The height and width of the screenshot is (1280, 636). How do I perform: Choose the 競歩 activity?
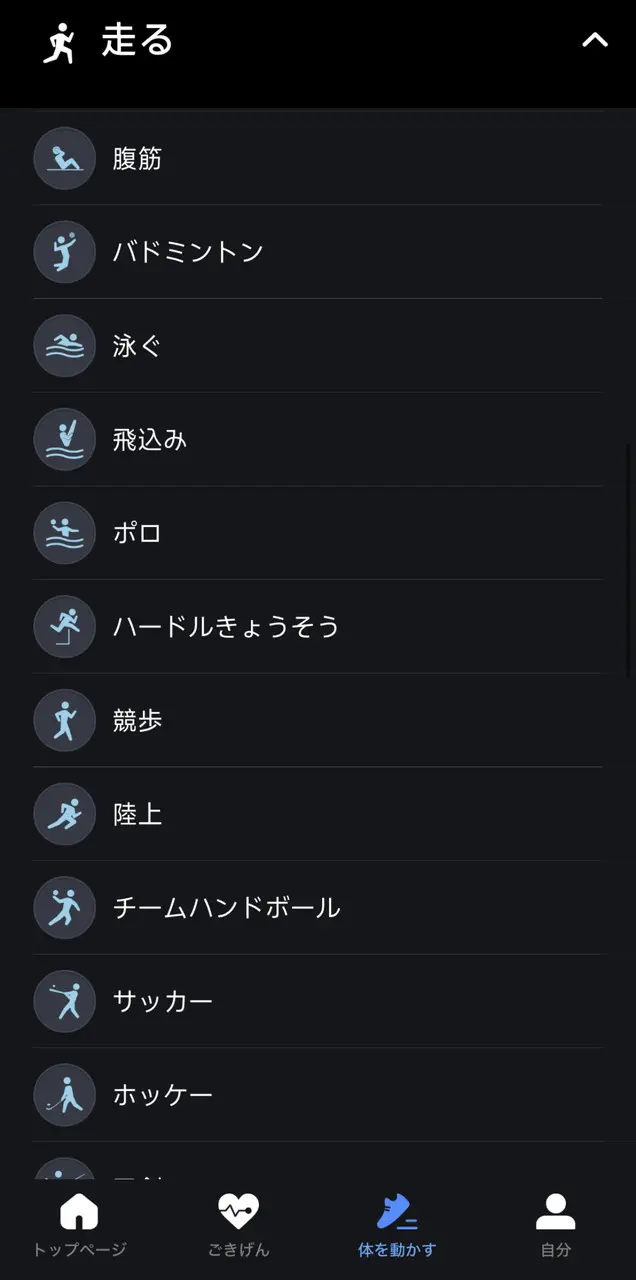pyautogui.click(x=318, y=721)
